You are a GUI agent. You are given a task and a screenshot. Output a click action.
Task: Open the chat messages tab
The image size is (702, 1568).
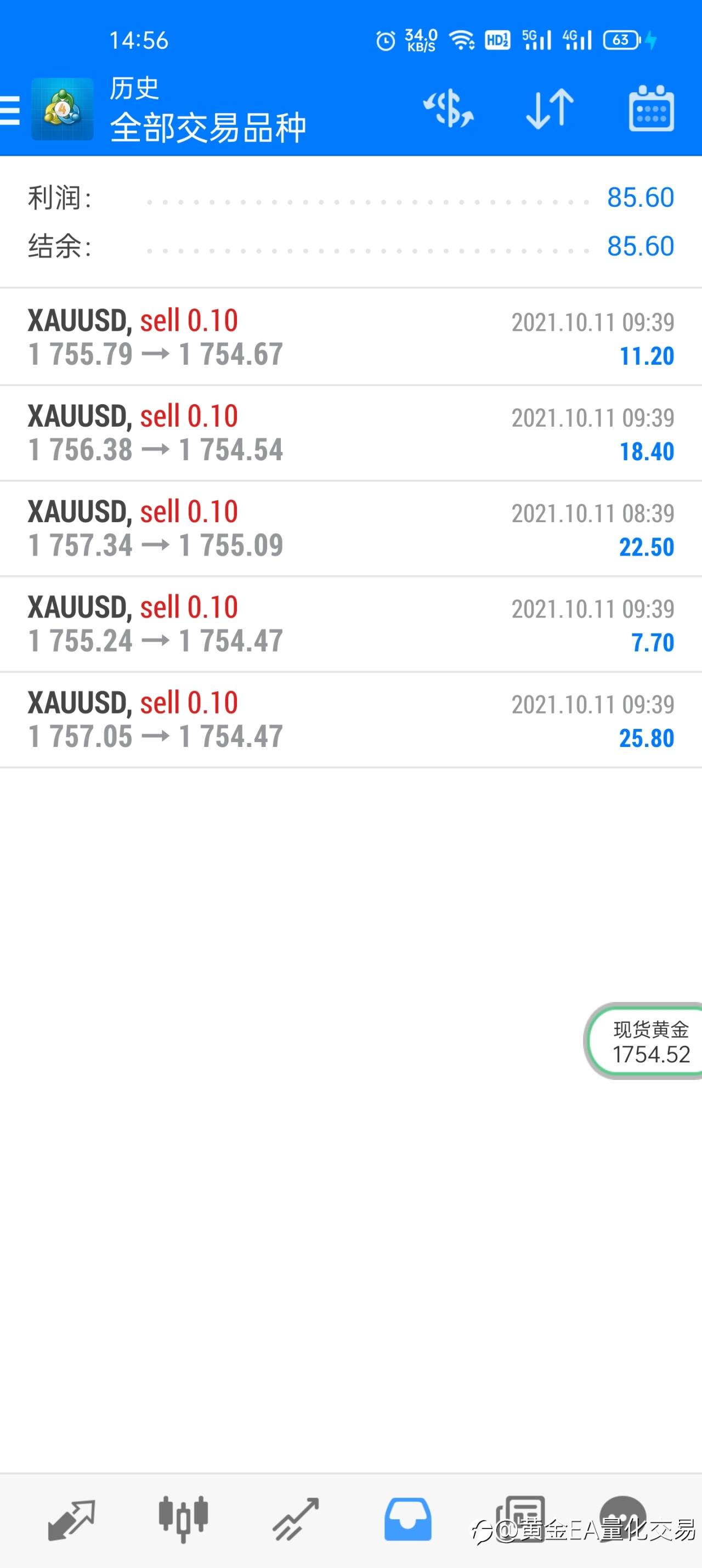(623, 1519)
